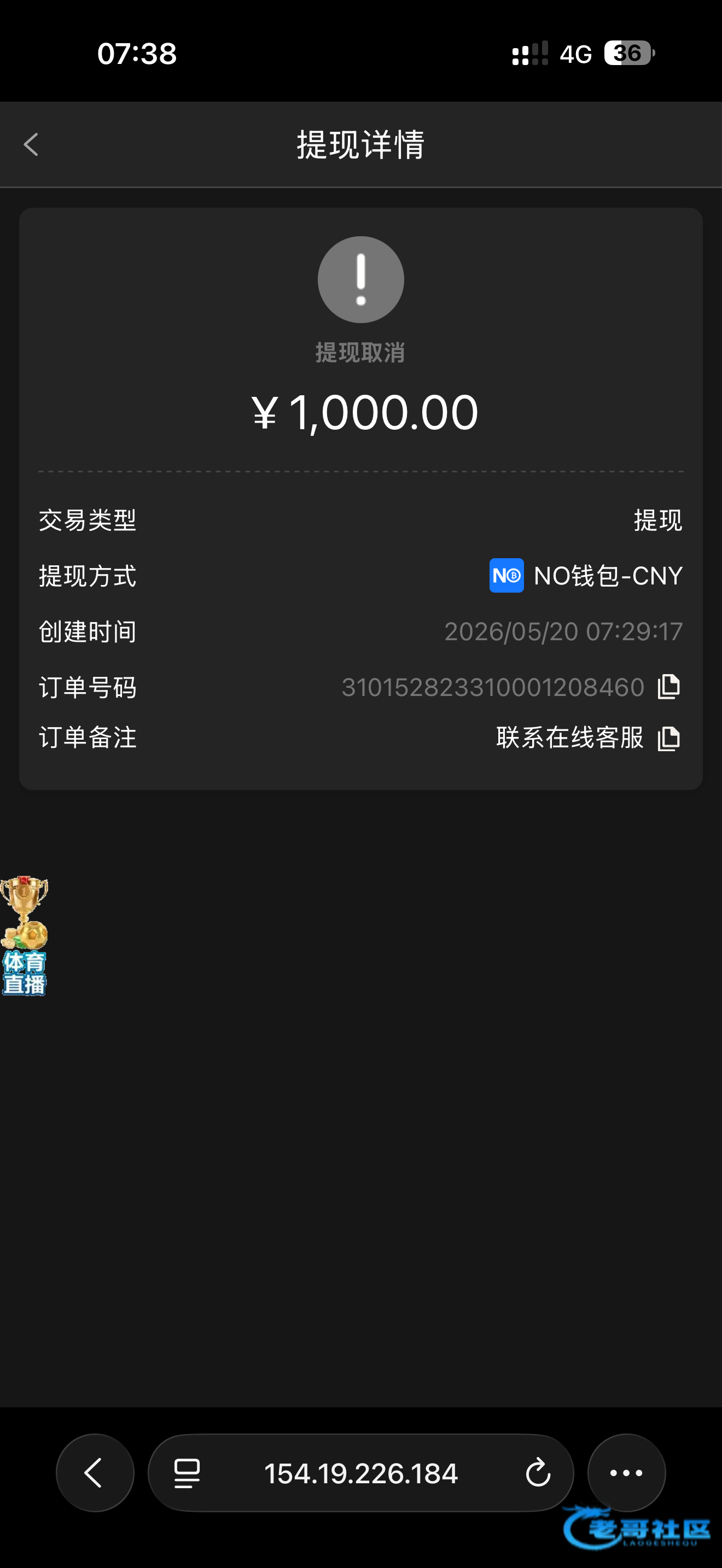Viewport: 722px width, 1568px height.
Task: Open the 体育直播 floating shortcut
Action: click(x=25, y=935)
